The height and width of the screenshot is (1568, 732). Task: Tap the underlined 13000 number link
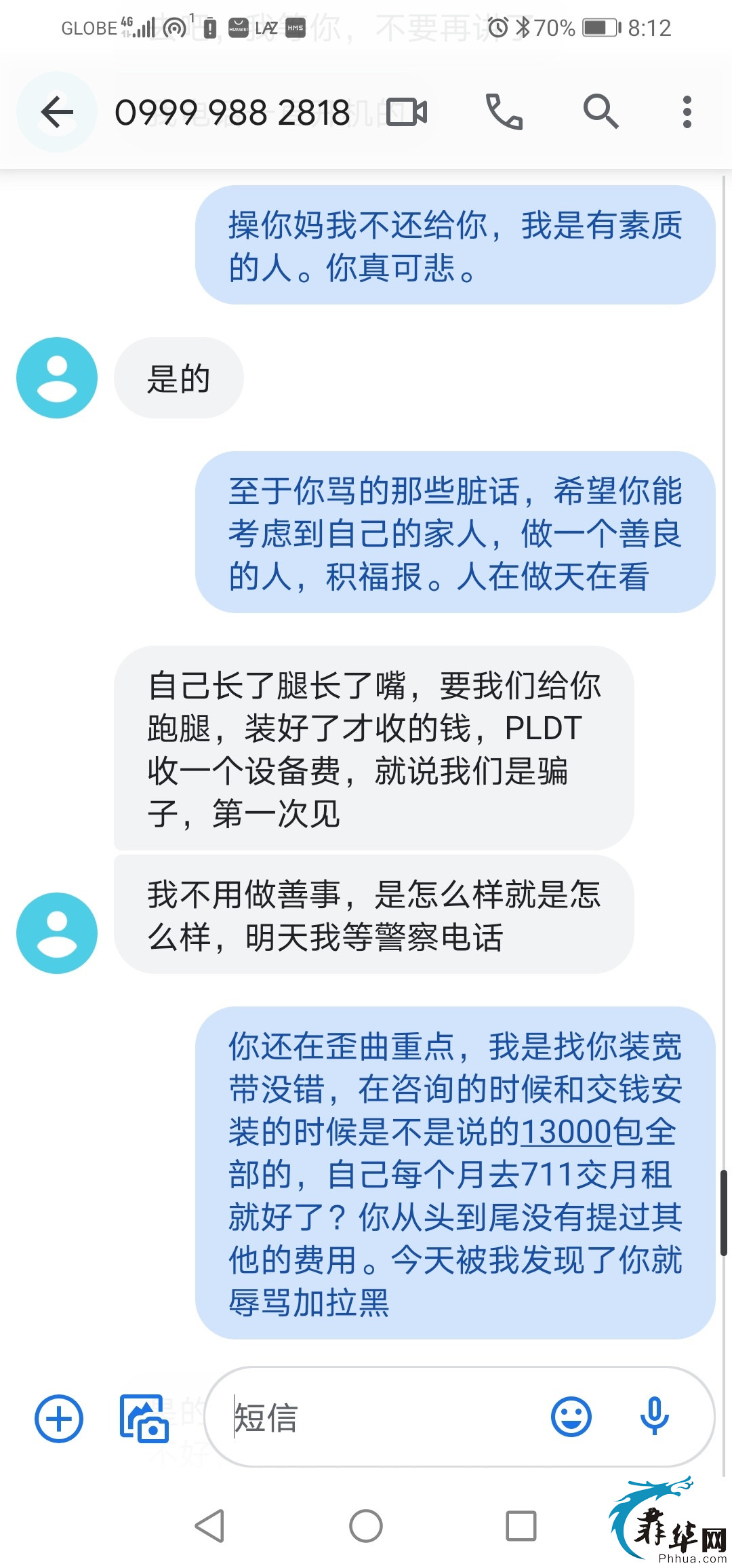coord(566,1132)
